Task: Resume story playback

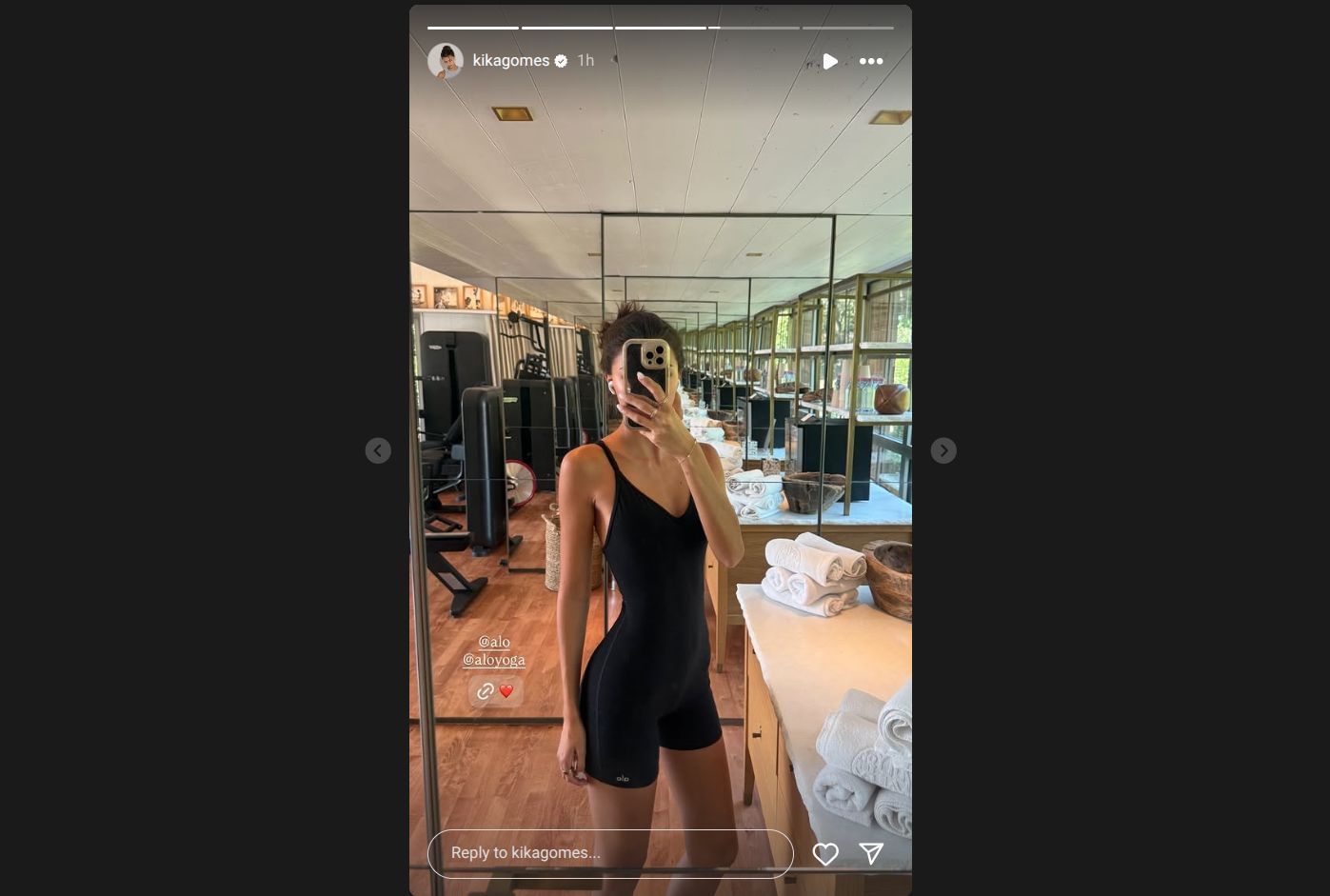Action: (830, 61)
